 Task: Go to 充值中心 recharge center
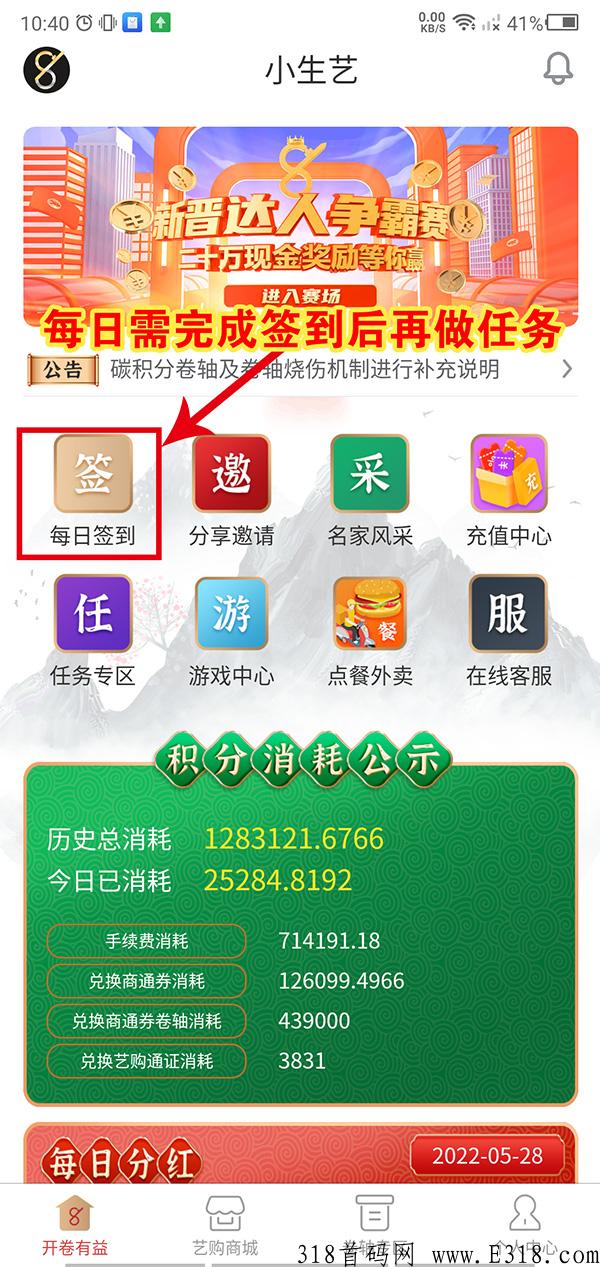tap(508, 490)
